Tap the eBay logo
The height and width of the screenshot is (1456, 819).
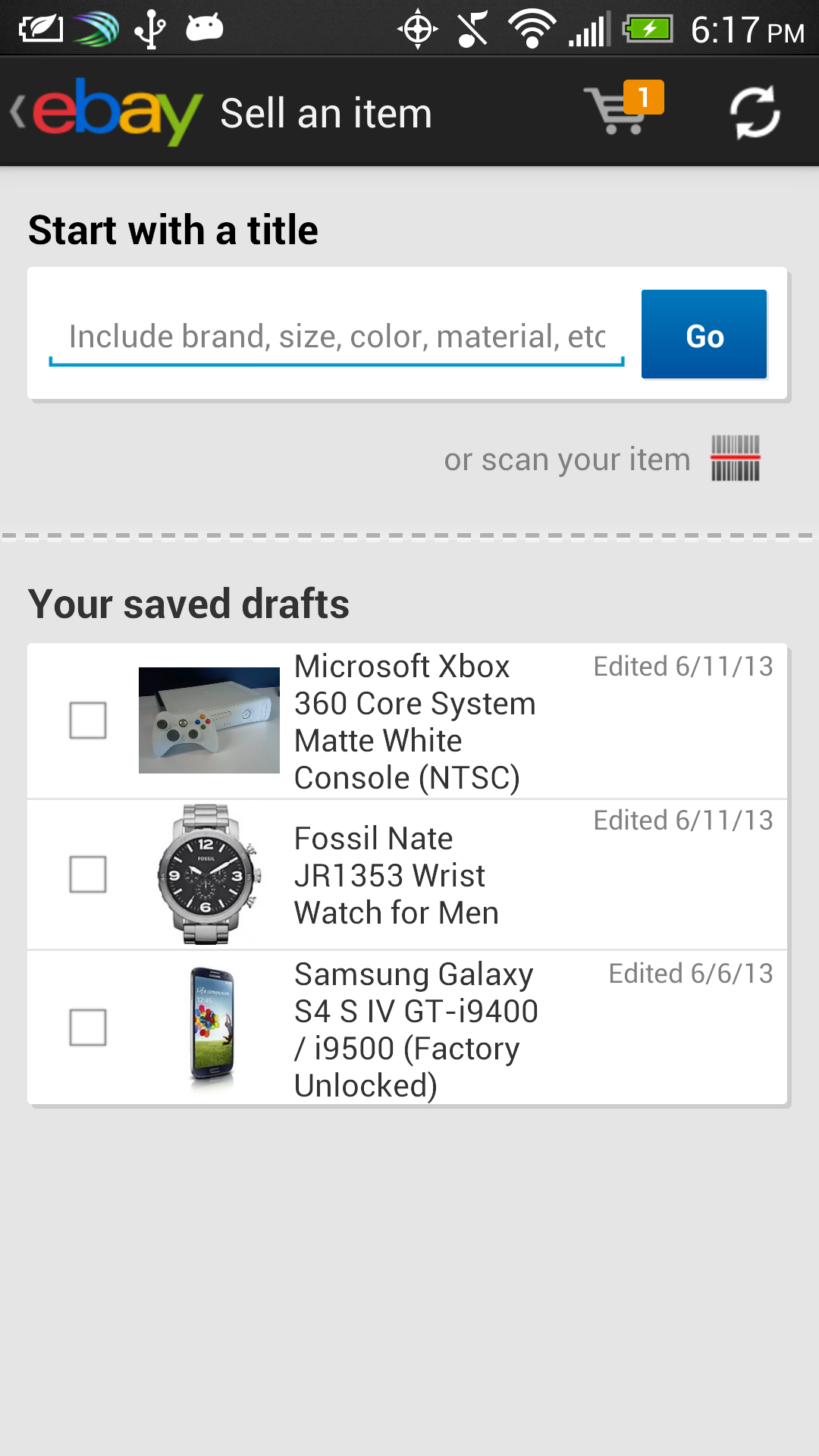(118, 111)
